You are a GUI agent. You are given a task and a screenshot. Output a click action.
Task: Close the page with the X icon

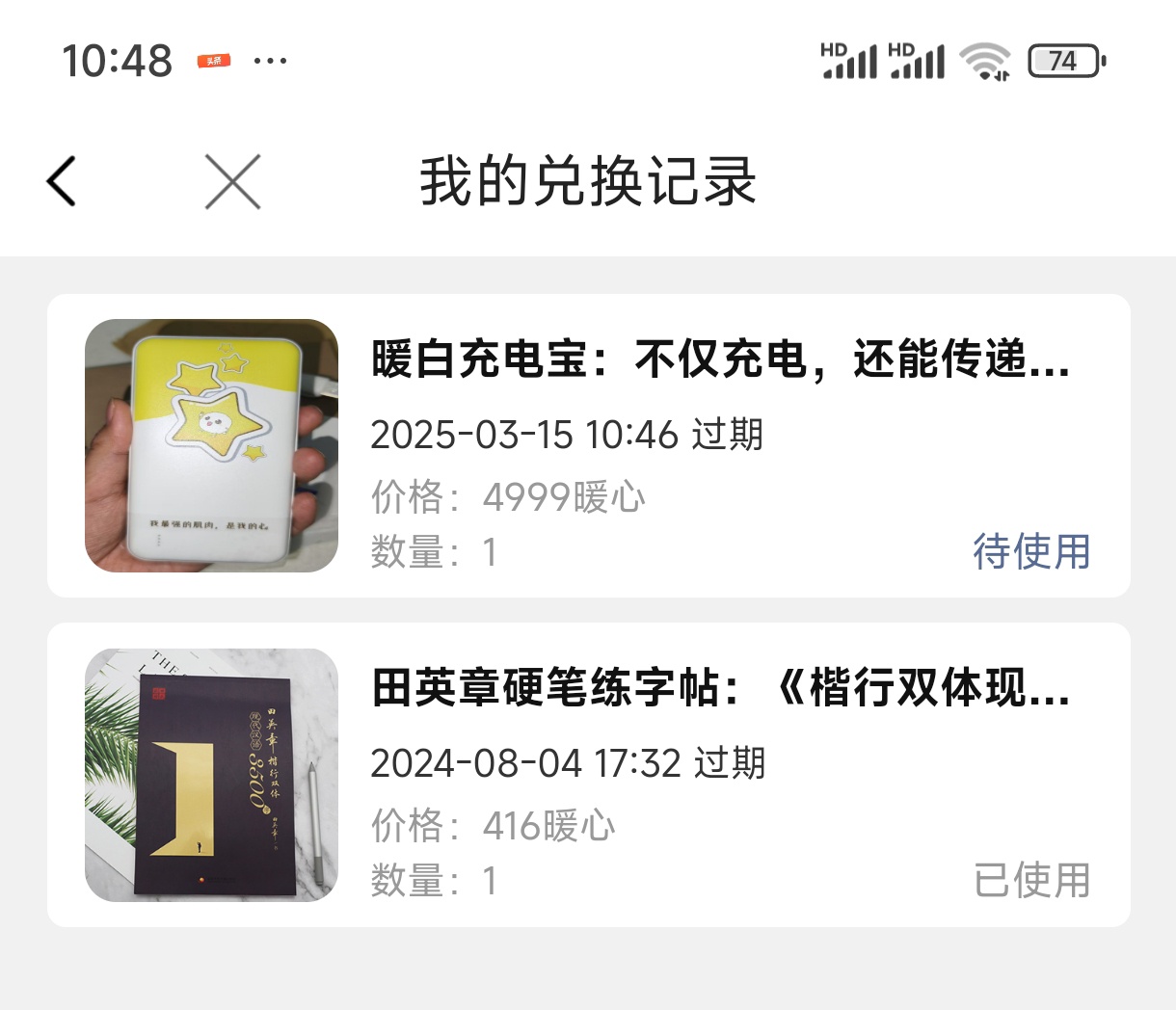click(x=232, y=181)
